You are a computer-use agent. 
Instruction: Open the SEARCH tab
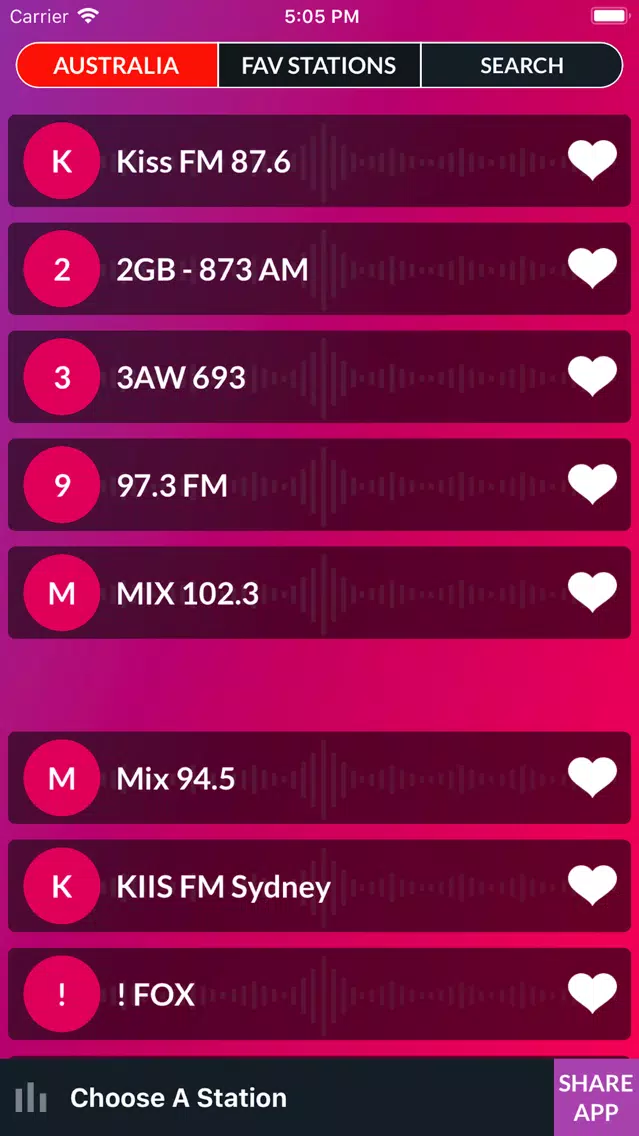click(521, 66)
